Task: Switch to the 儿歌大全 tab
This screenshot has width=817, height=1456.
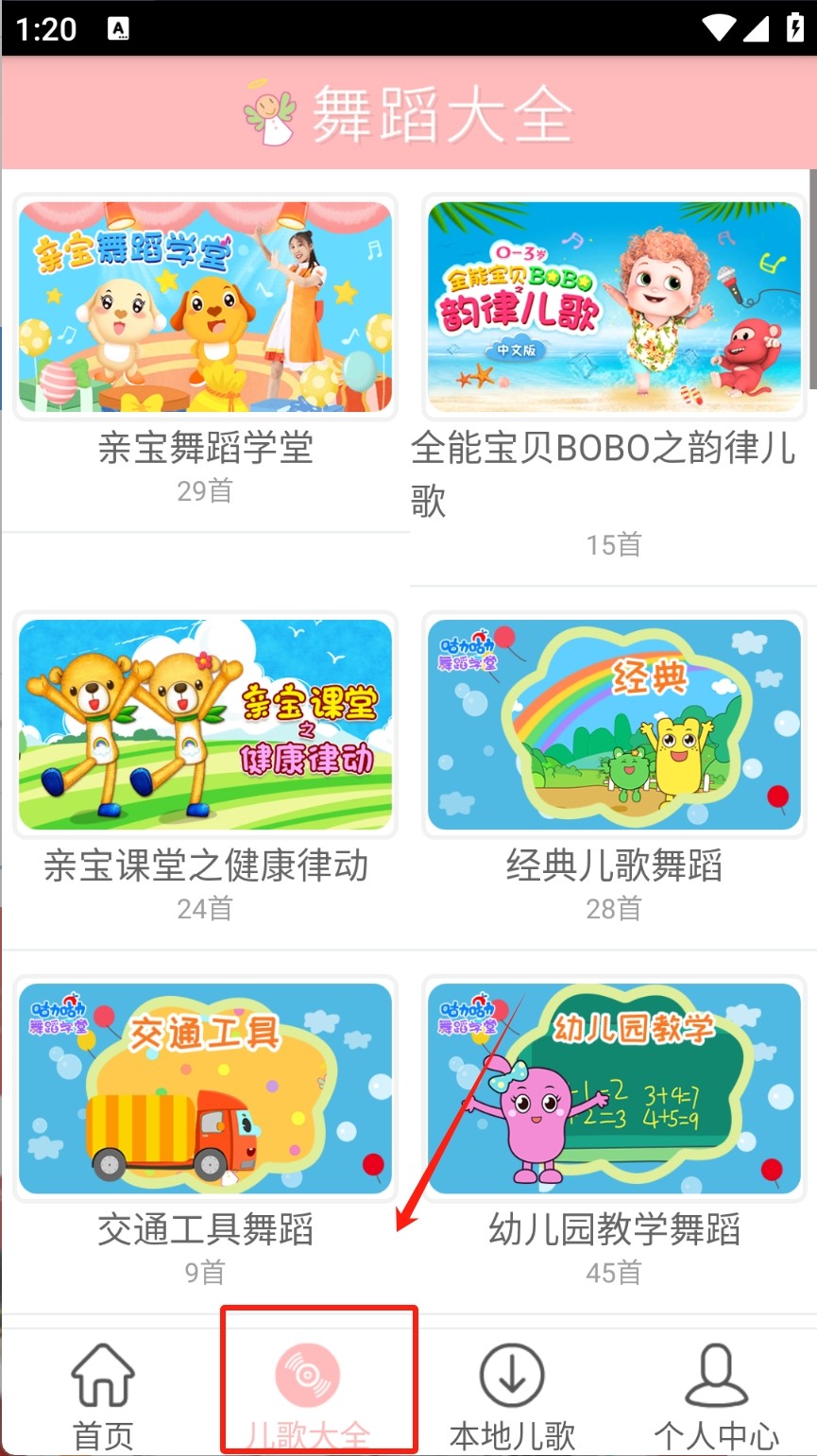Action: (308, 1394)
